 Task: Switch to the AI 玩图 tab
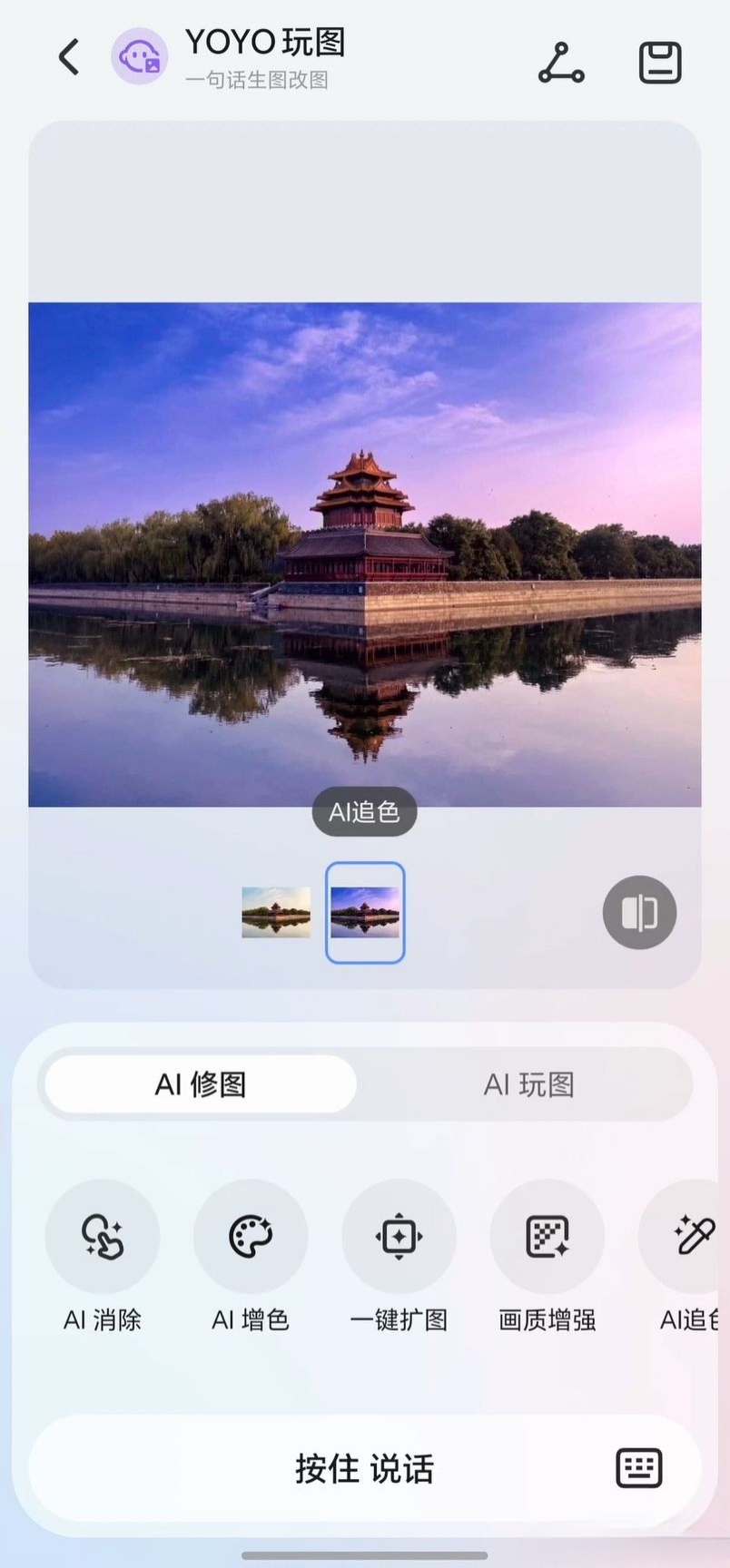[x=528, y=1084]
